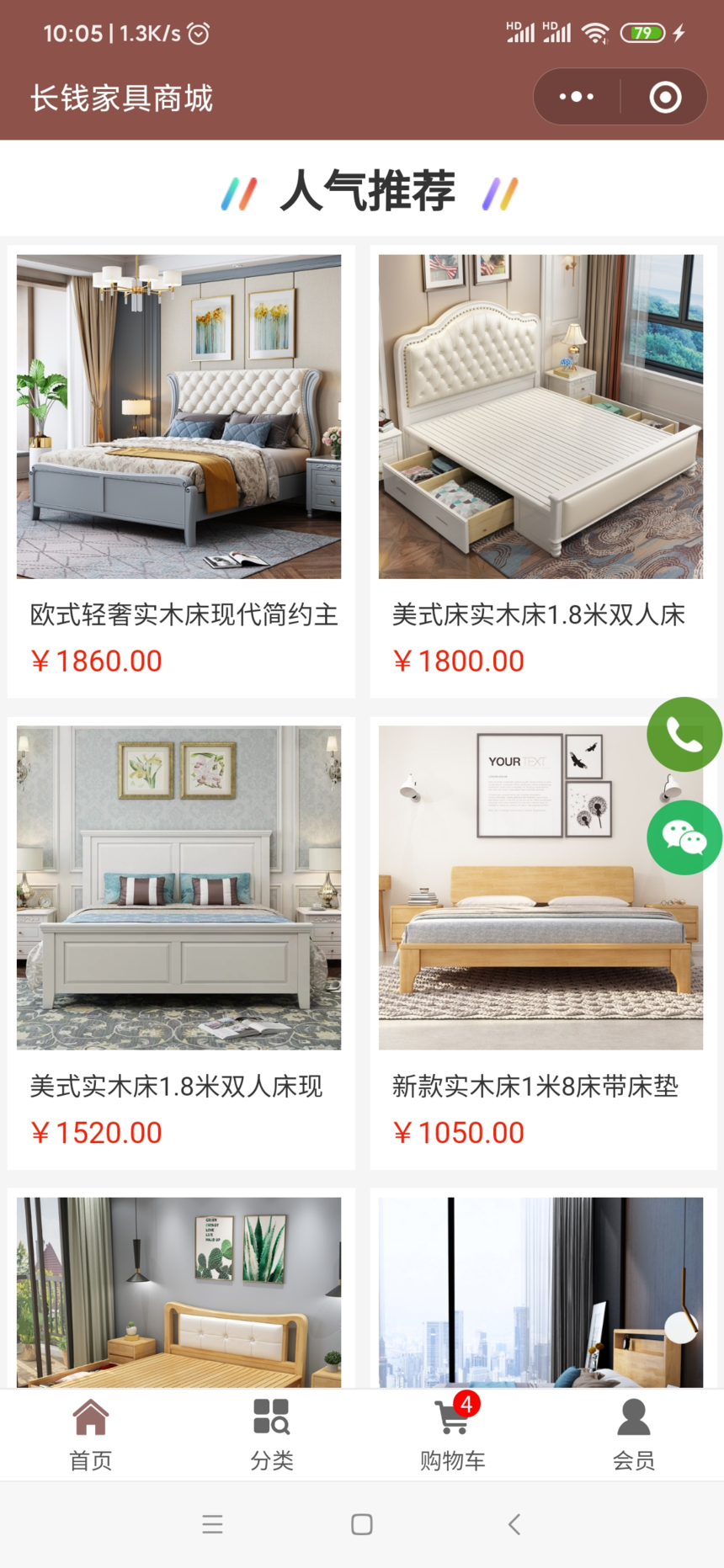Viewport: 724px width, 1568px height.
Task: Tap the system back button
Action: click(x=514, y=1524)
